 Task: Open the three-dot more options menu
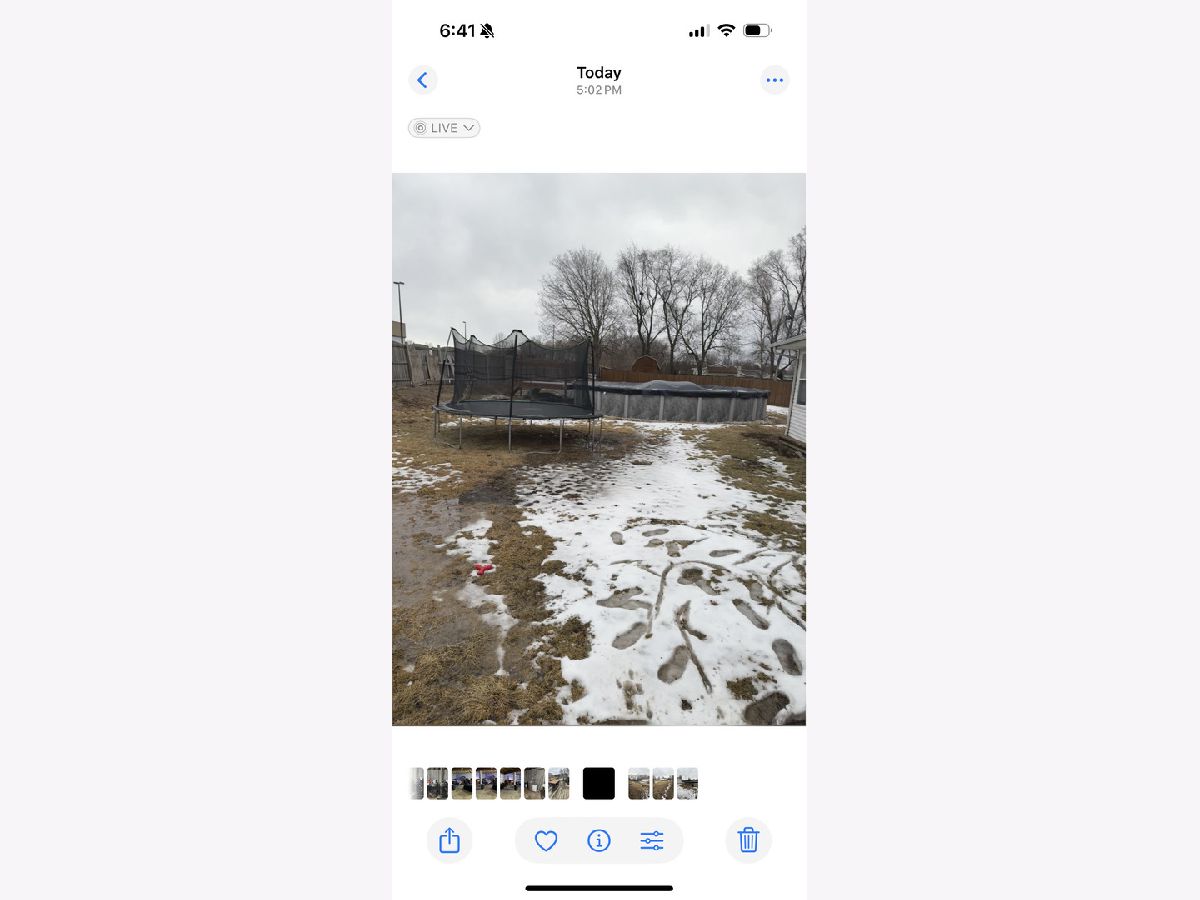tap(774, 80)
